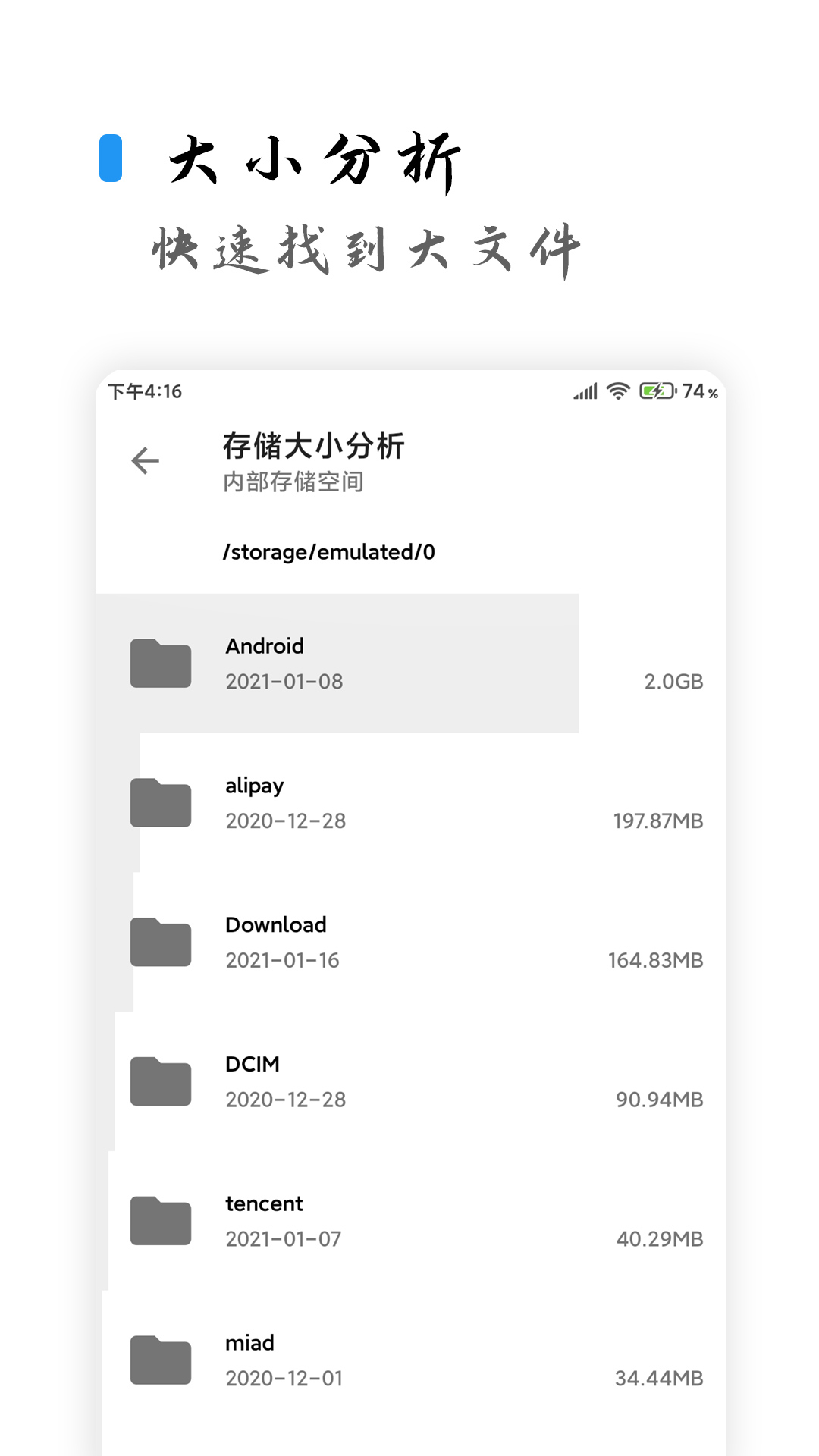
Task: Open the Android folder icon
Action: 160,664
